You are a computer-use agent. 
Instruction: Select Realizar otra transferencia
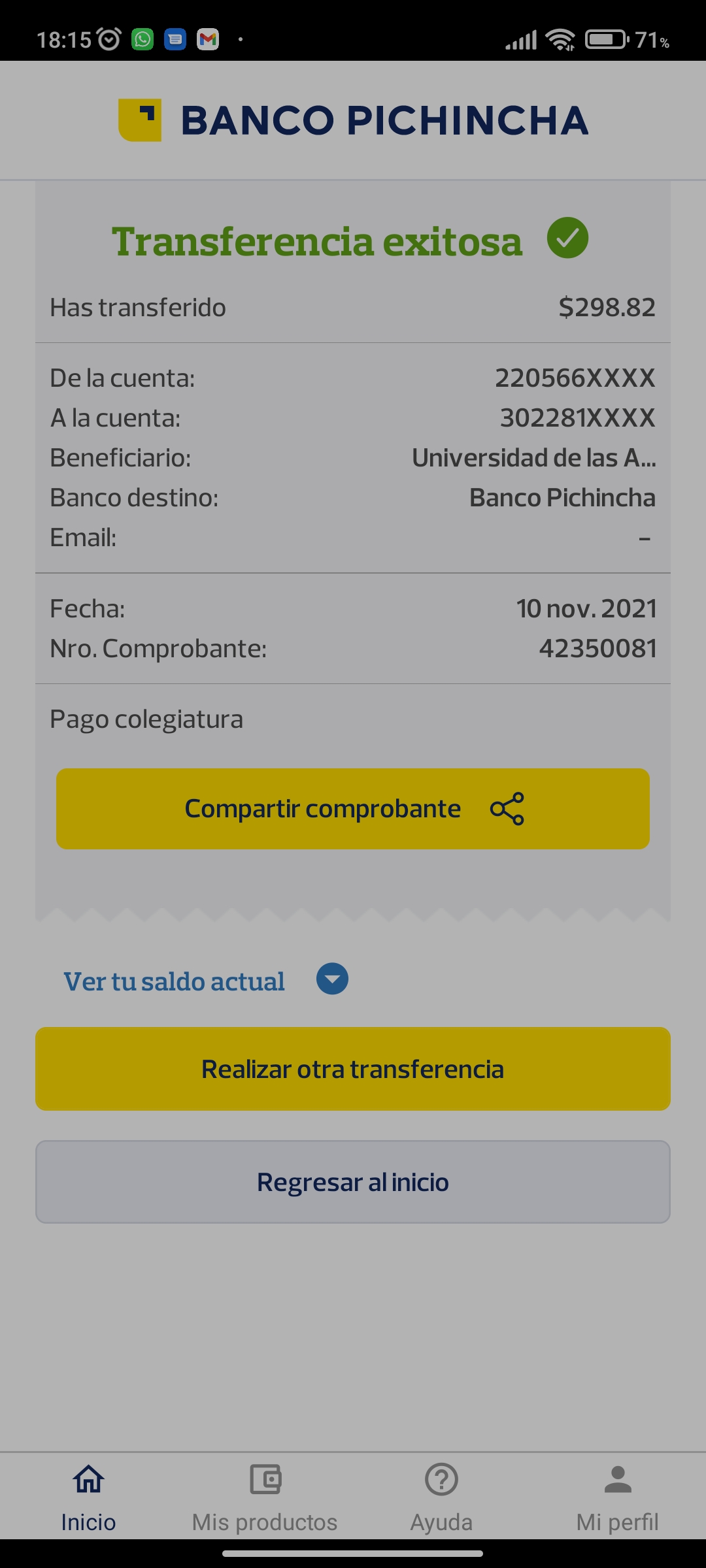[x=353, y=1069]
